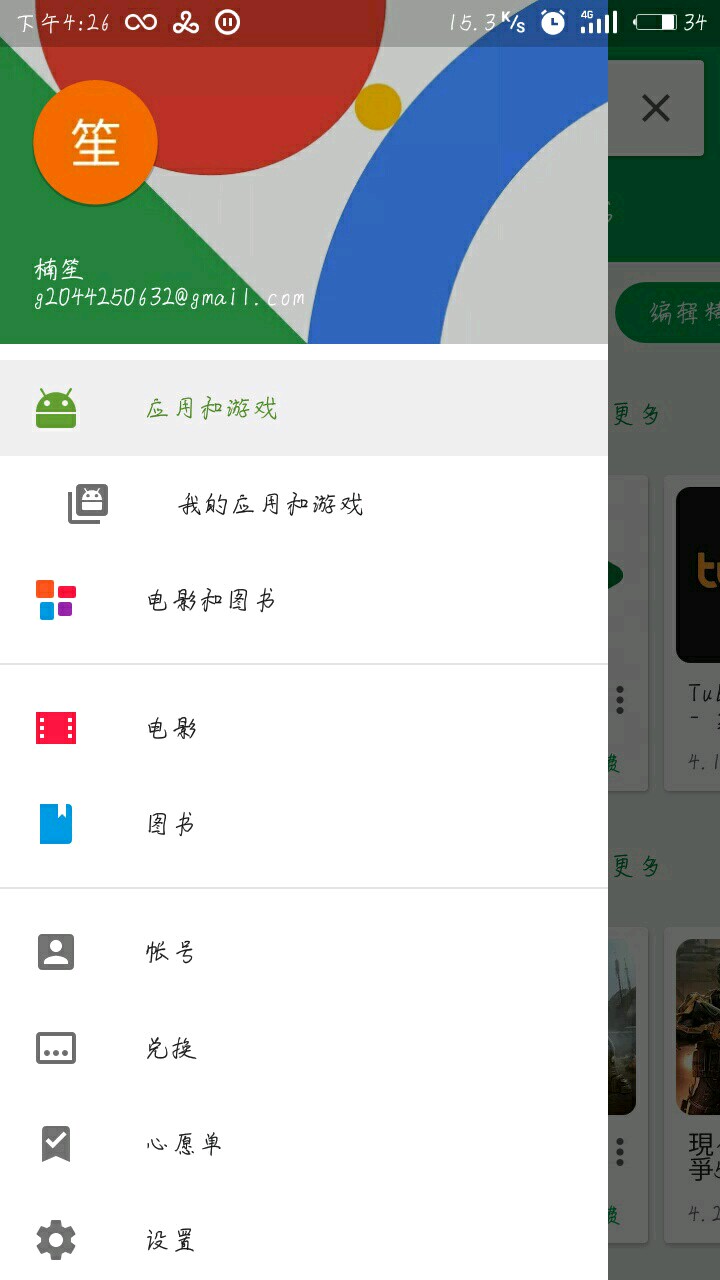Tap the X close icon behind drawer
The height and width of the screenshot is (1280, 720).
(x=656, y=108)
